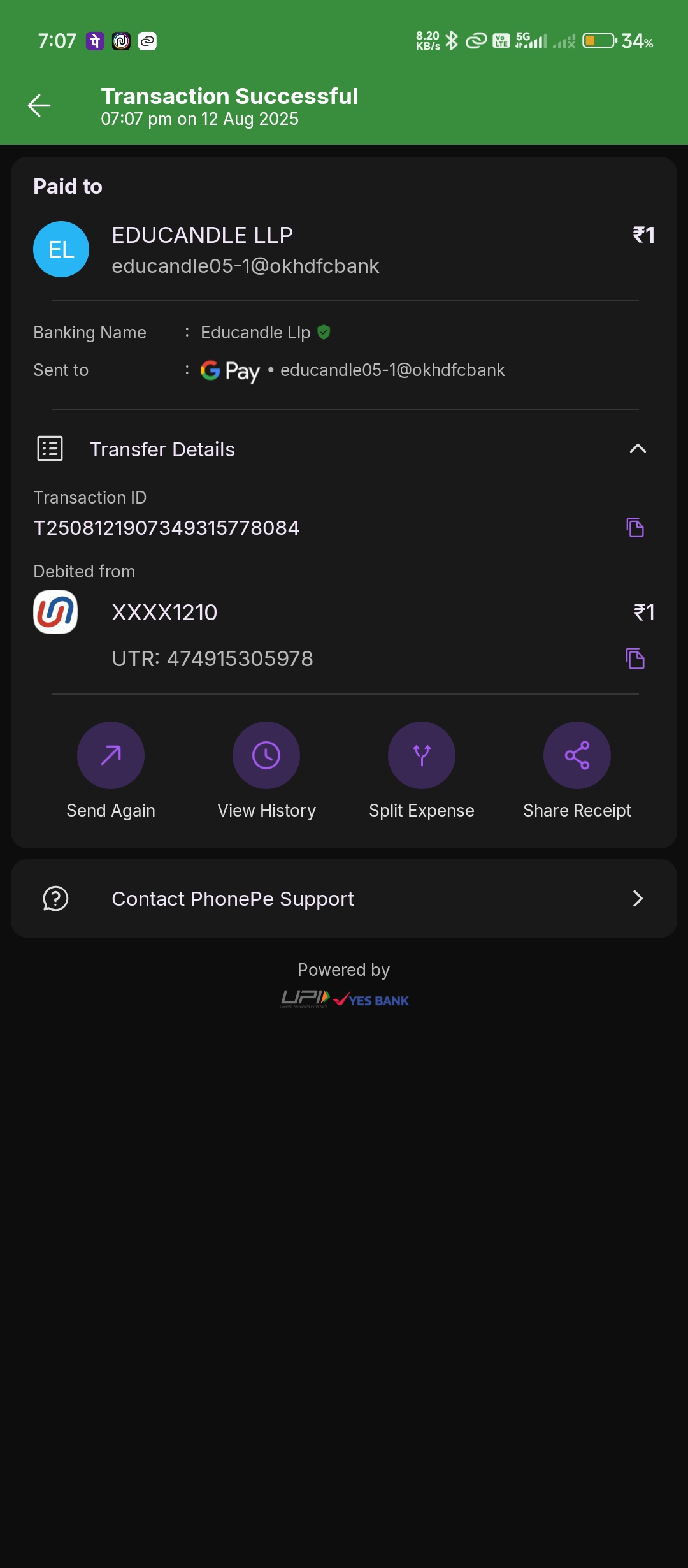The image size is (688, 1568).
Task: Copy the UTR number
Action: 635,658
